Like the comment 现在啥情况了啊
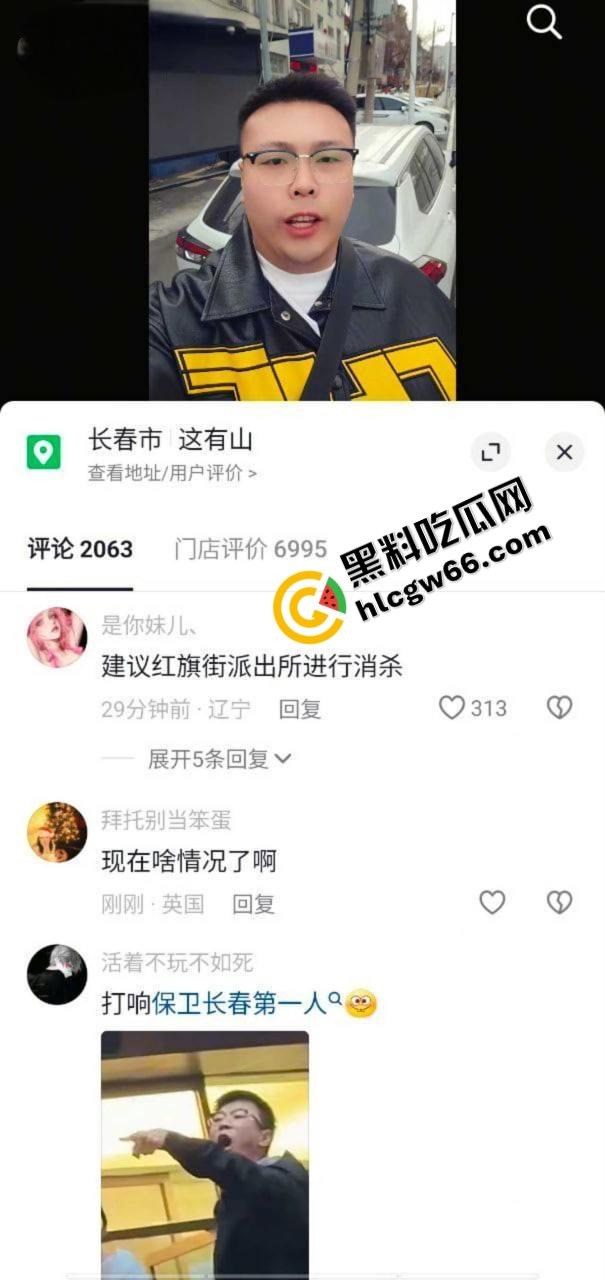Viewport: 605px width, 1280px height. point(492,903)
